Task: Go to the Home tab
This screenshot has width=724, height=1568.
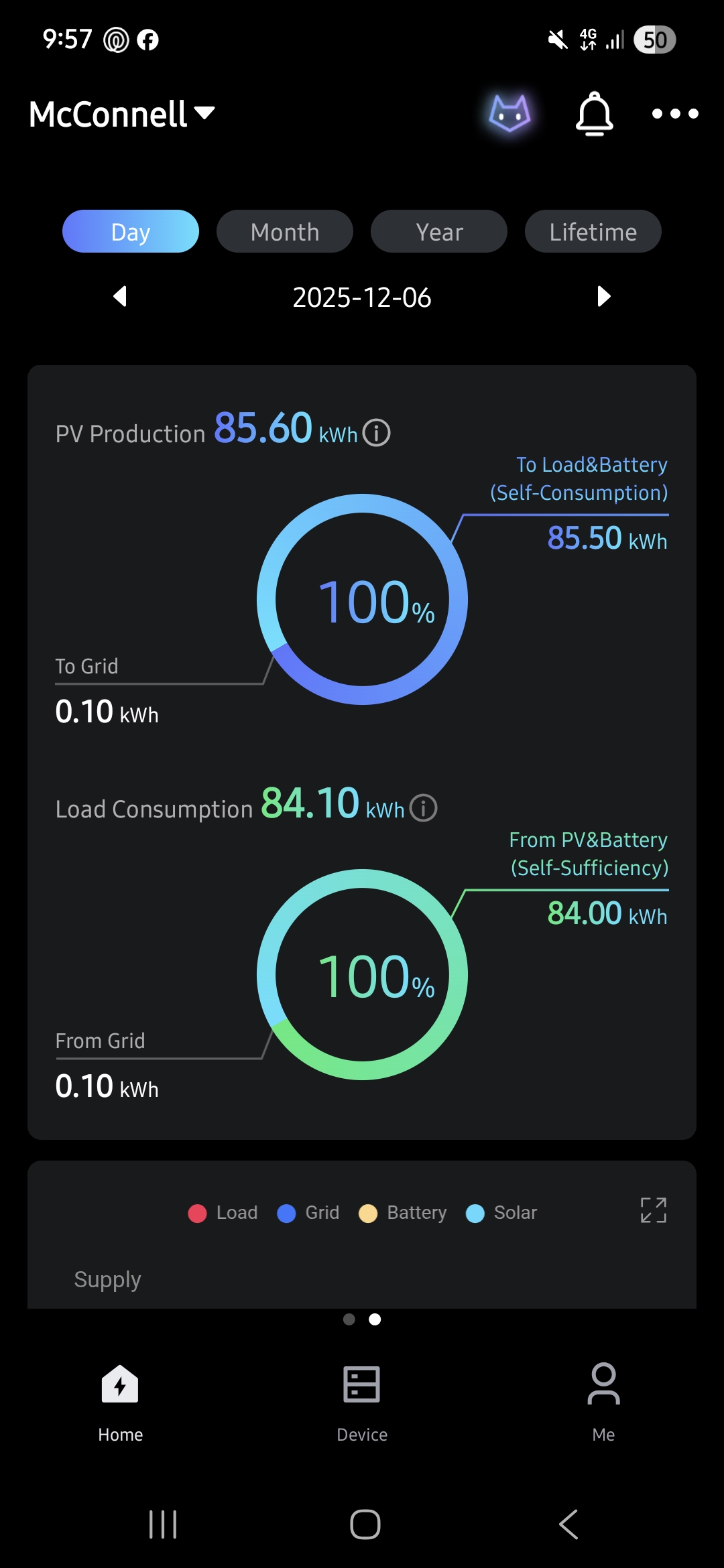Action: point(121,1402)
